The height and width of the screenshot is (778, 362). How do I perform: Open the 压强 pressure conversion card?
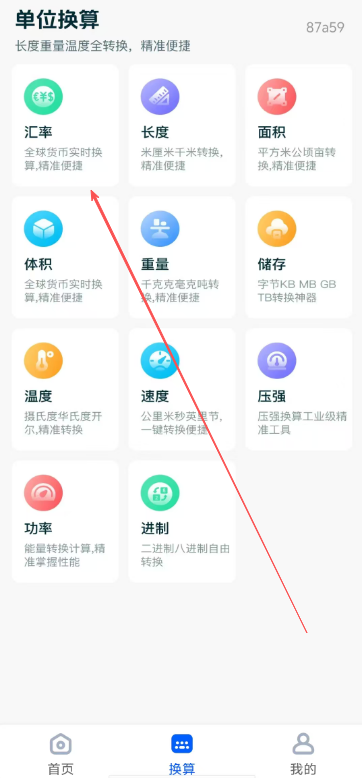[x=299, y=389]
